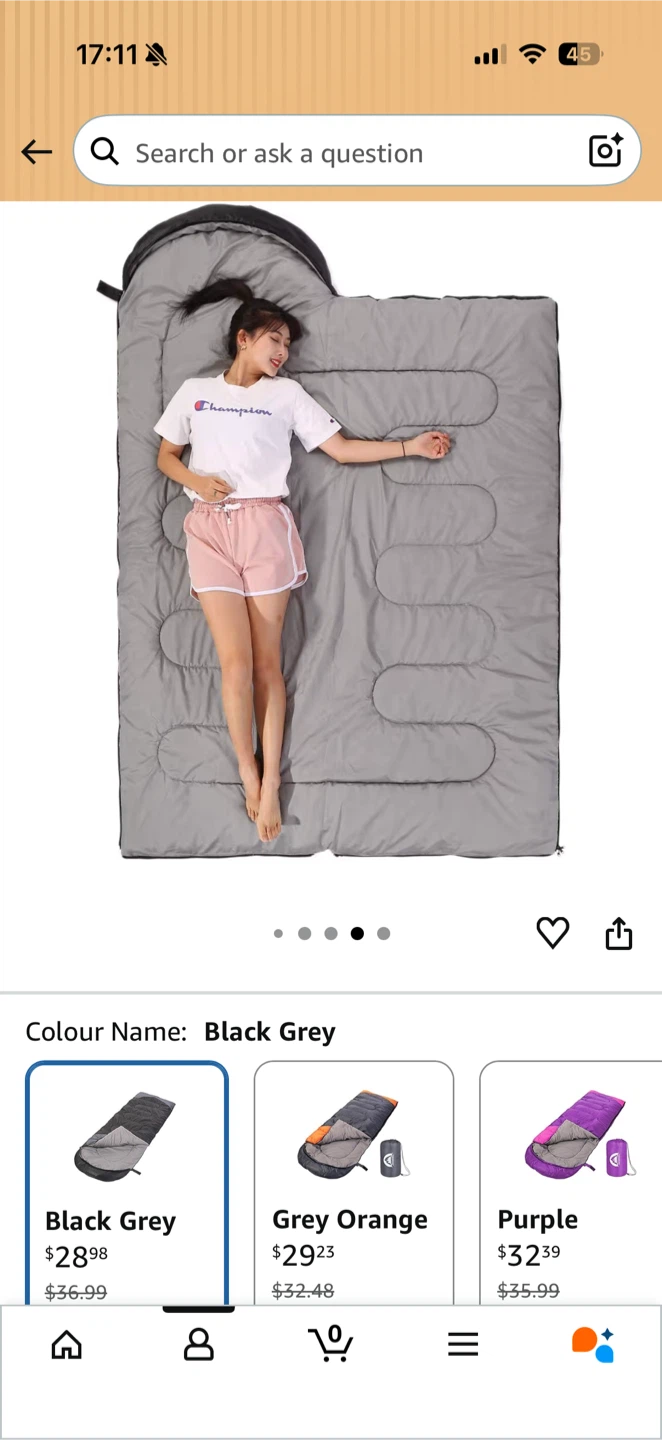Open the account profile tab

199,1345
